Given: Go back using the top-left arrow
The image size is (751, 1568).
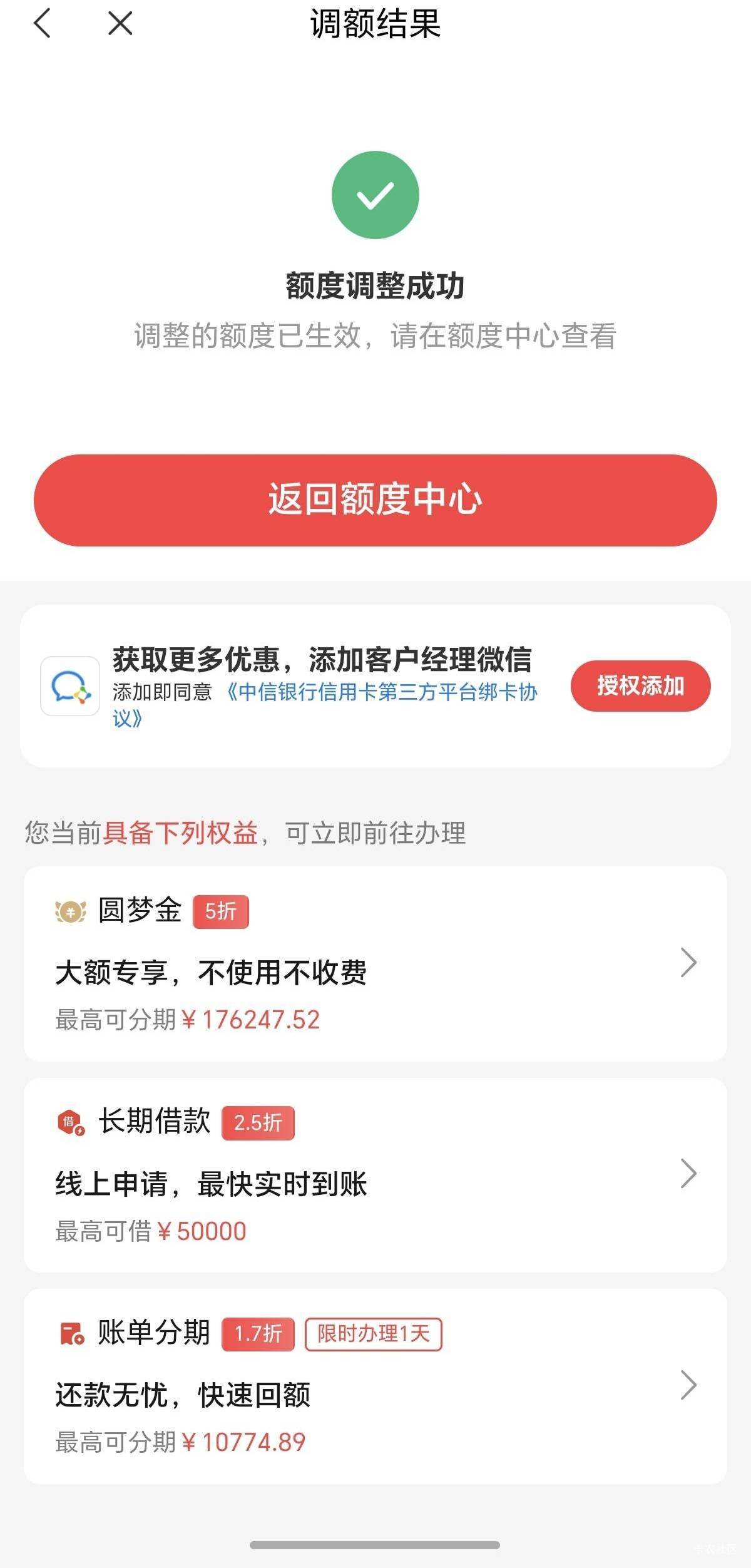Looking at the screenshot, I should coord(43,25).
